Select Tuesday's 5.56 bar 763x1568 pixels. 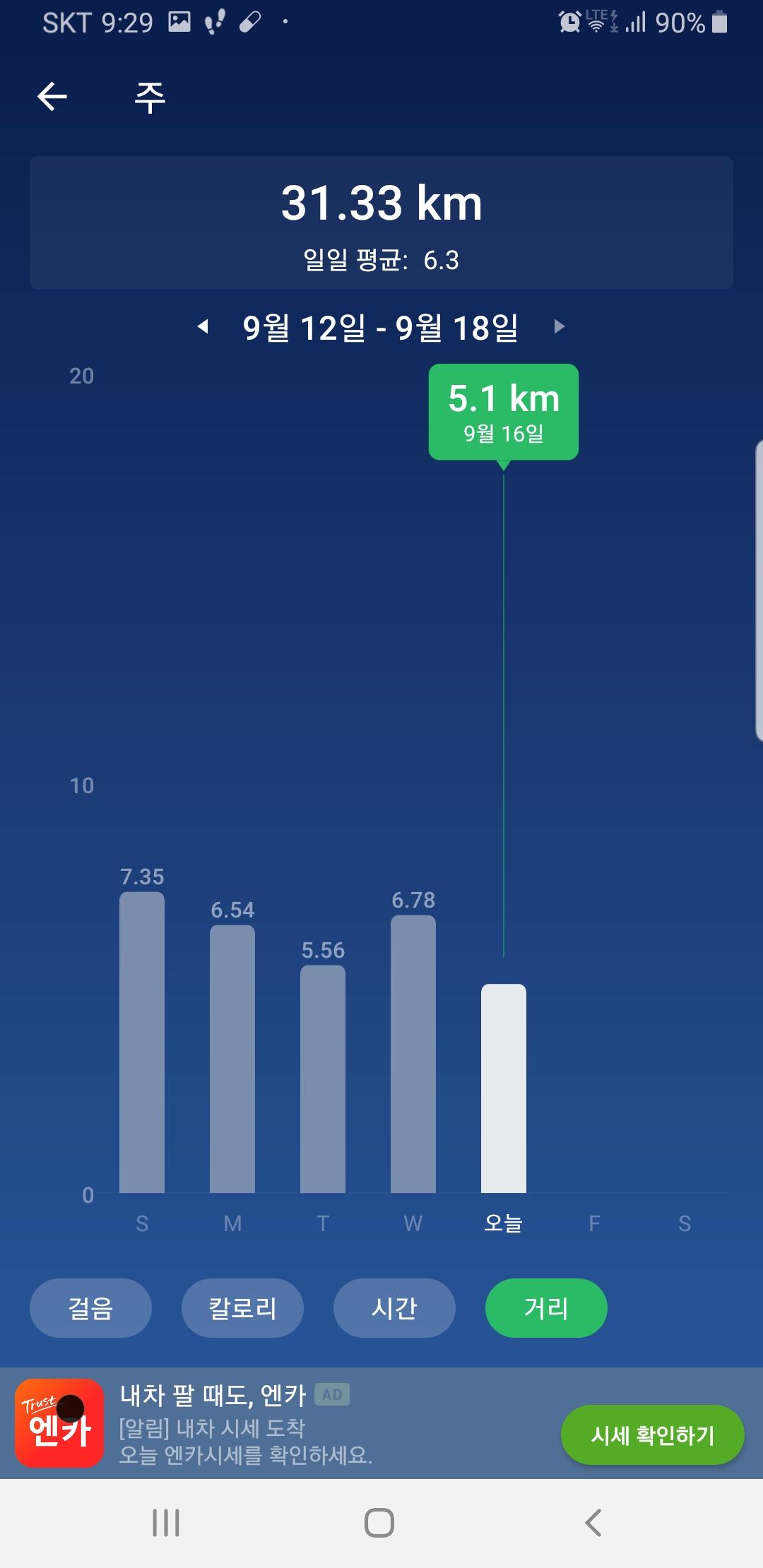pos(323,1079)
